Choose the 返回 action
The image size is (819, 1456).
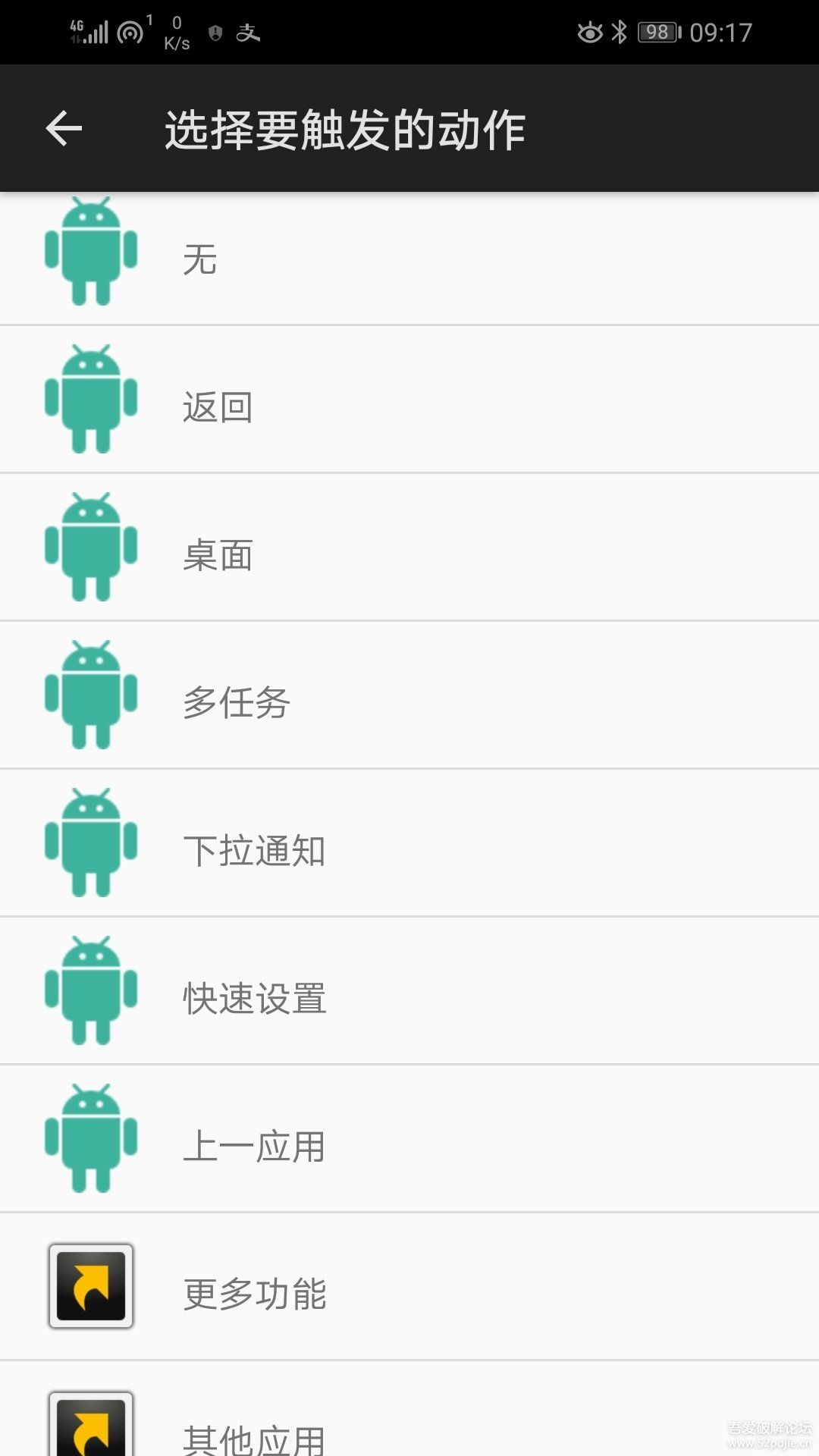(218, 407)
